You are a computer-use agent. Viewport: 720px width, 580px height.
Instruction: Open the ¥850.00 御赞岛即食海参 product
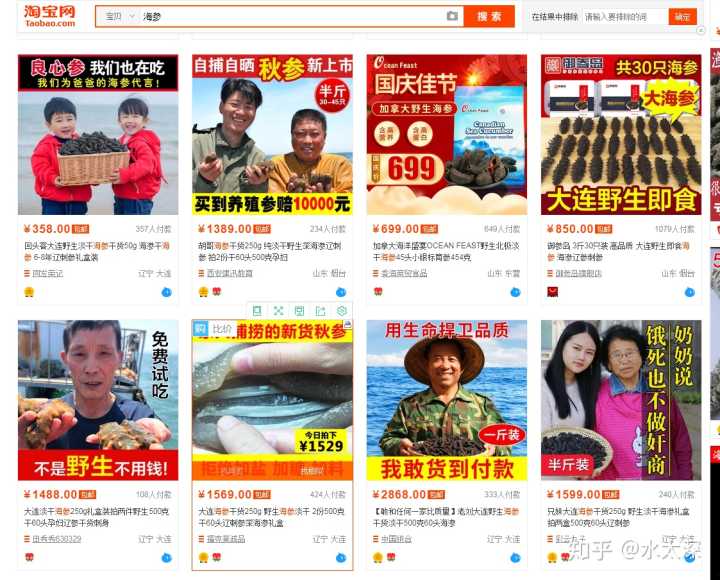click(x=620, y=135)
